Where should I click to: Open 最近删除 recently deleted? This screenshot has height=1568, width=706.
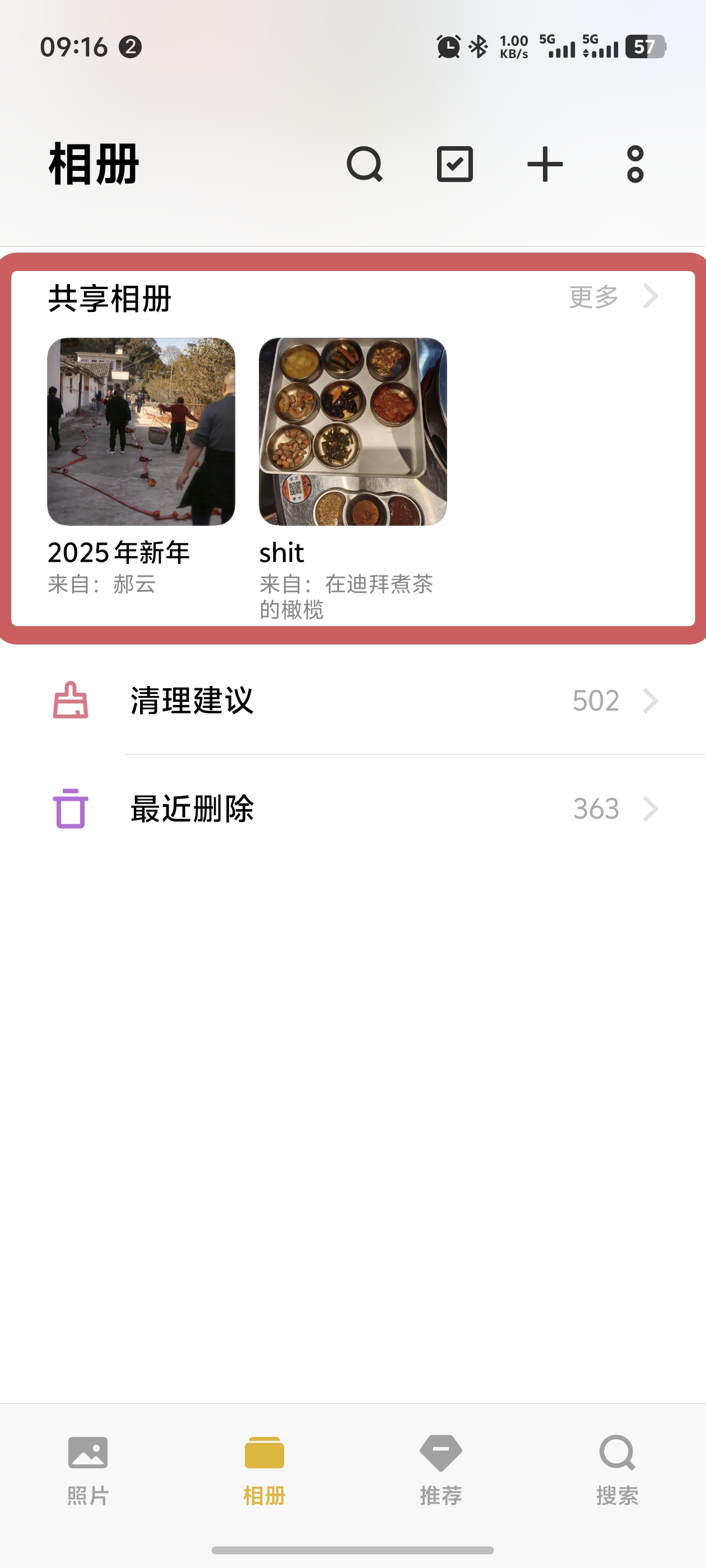point(354,808)
